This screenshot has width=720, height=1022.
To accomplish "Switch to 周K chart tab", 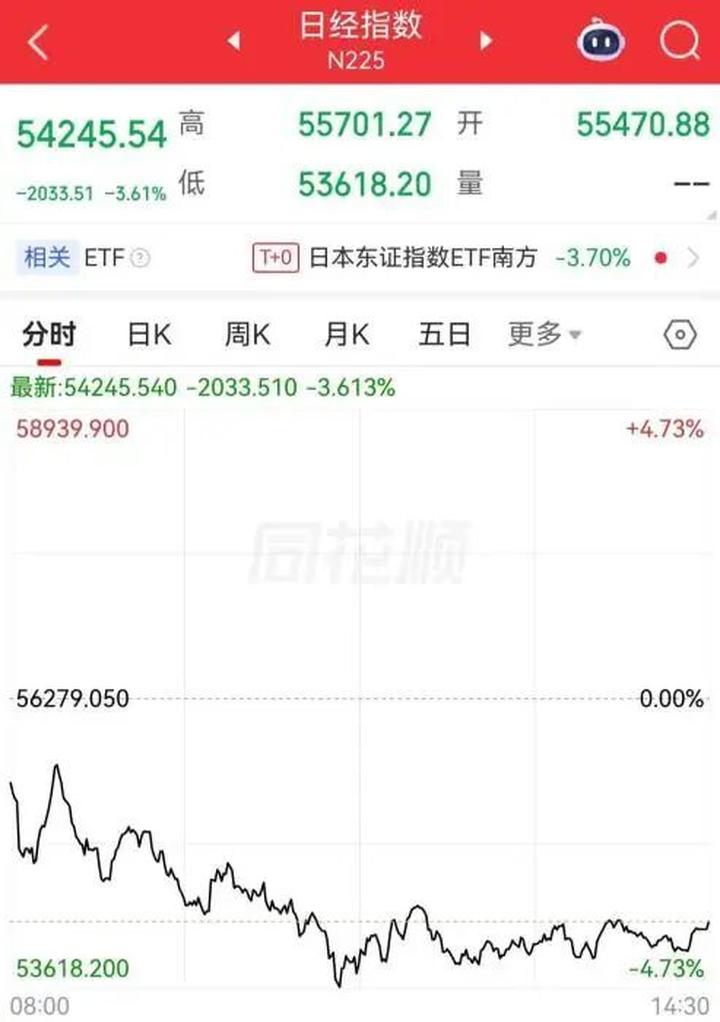I will coord(246,335).
